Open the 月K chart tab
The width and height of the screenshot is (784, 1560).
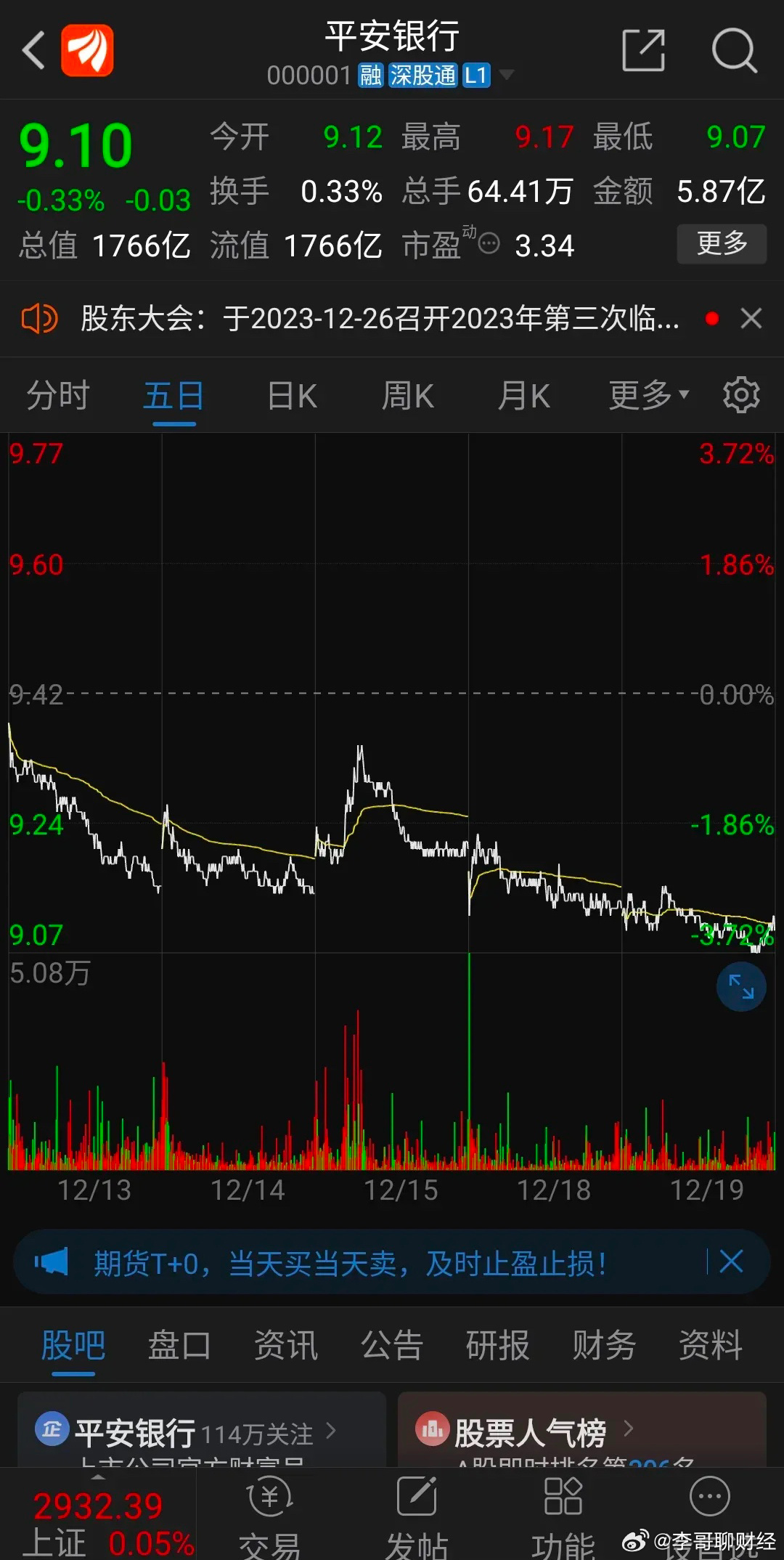(x=523, y=396)
